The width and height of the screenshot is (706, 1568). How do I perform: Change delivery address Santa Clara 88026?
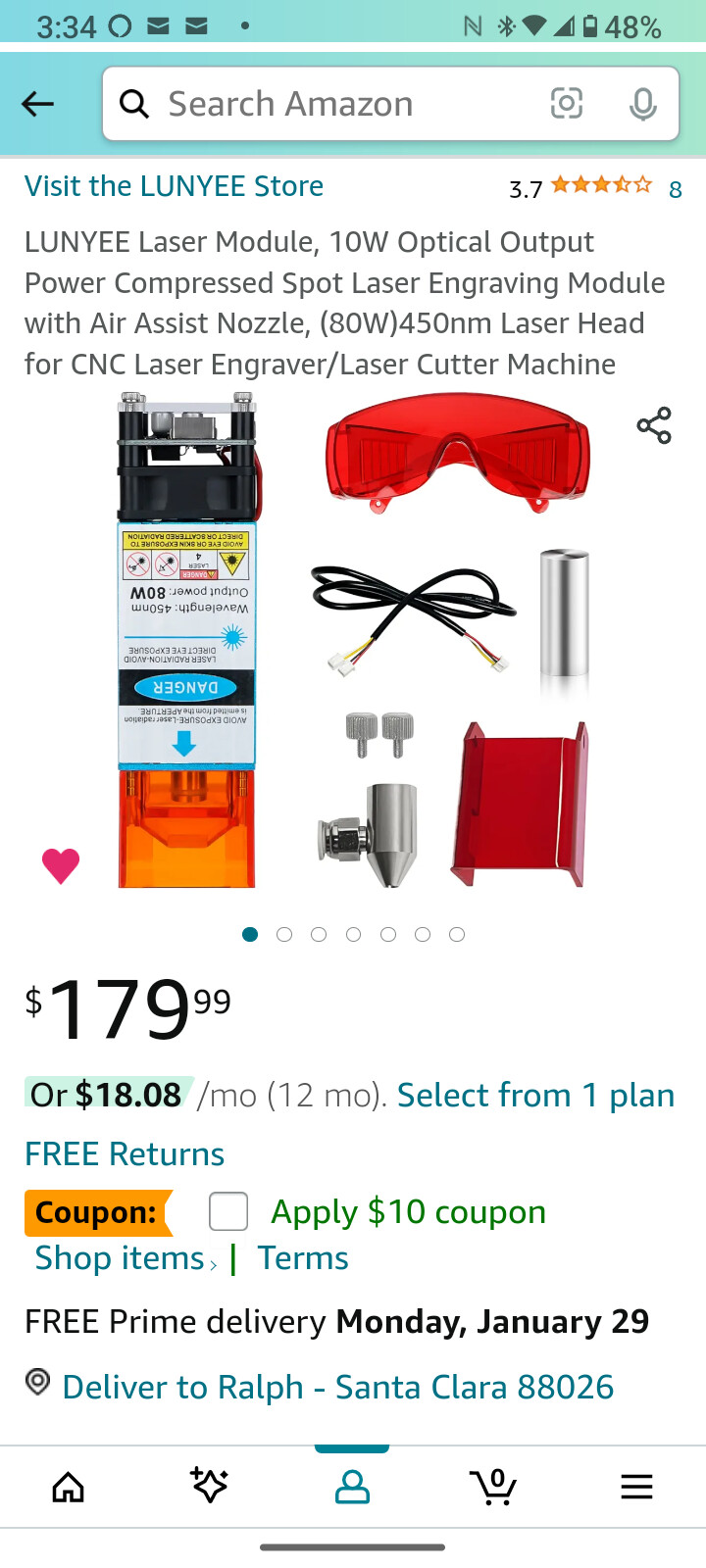(337, 1387)
